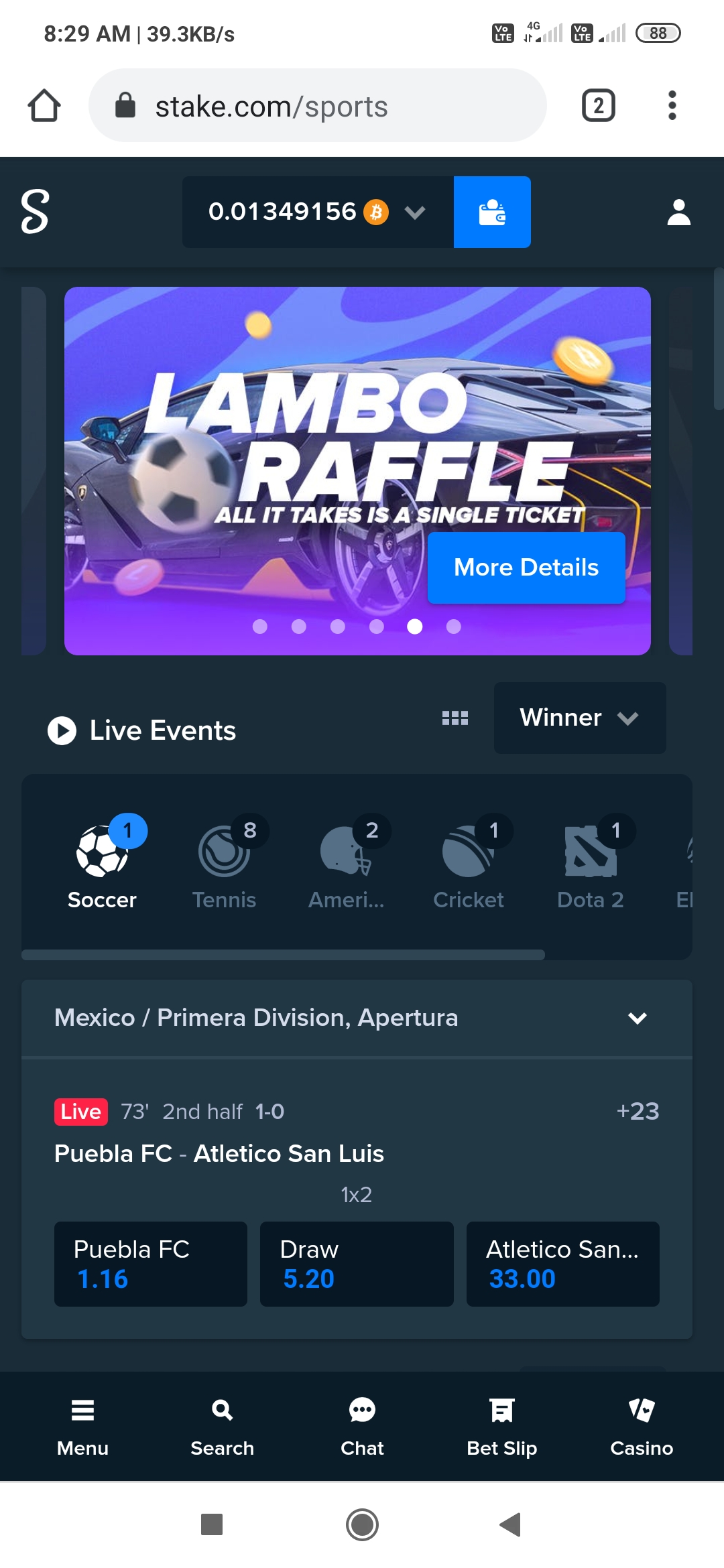Open the user profile icon
The height and width of the screenshot is (1568, 724).
click(x=678, y=212)
